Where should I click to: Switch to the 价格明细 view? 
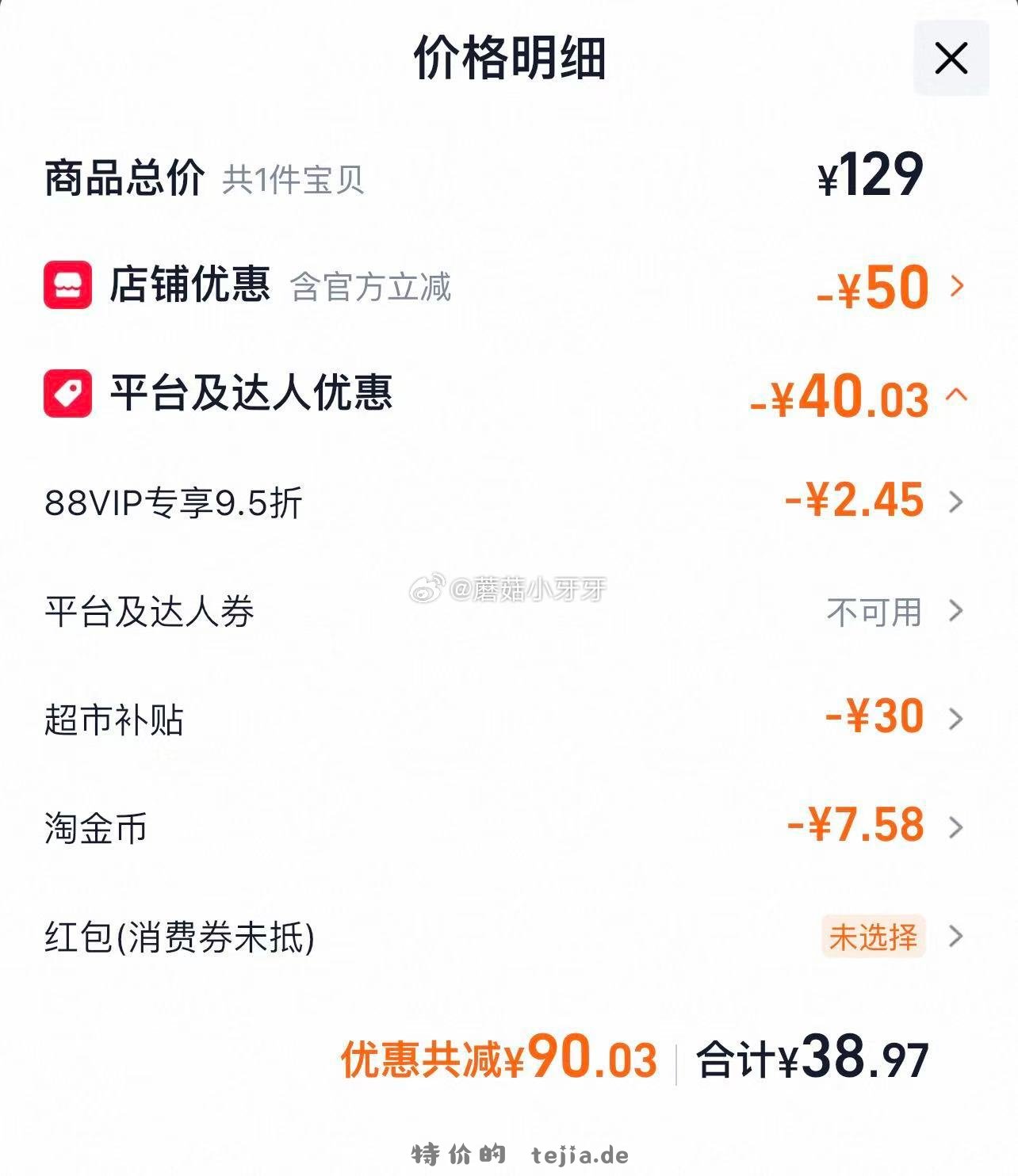(509, 62)
